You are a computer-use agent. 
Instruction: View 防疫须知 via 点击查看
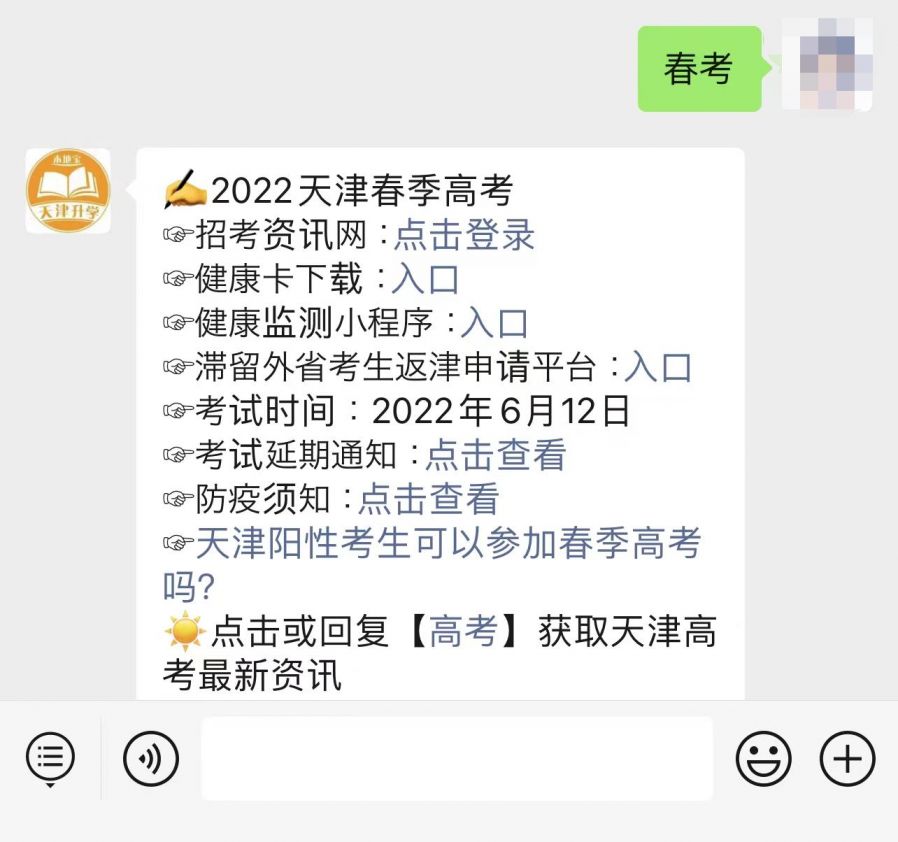coord(428,498)
